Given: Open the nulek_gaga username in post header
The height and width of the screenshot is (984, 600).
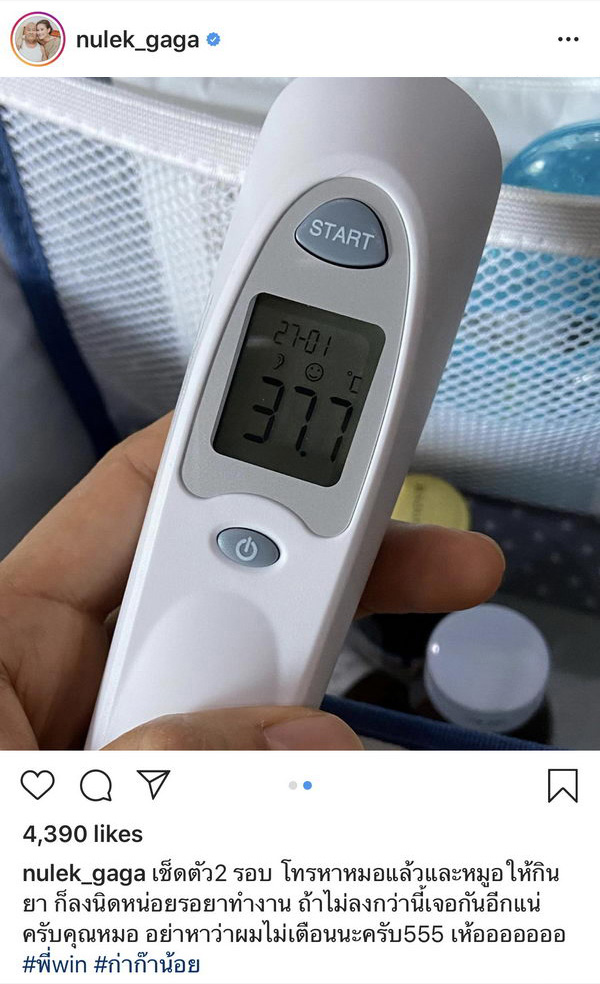Looking at the screenshot, I should click(x=137, y=41).
